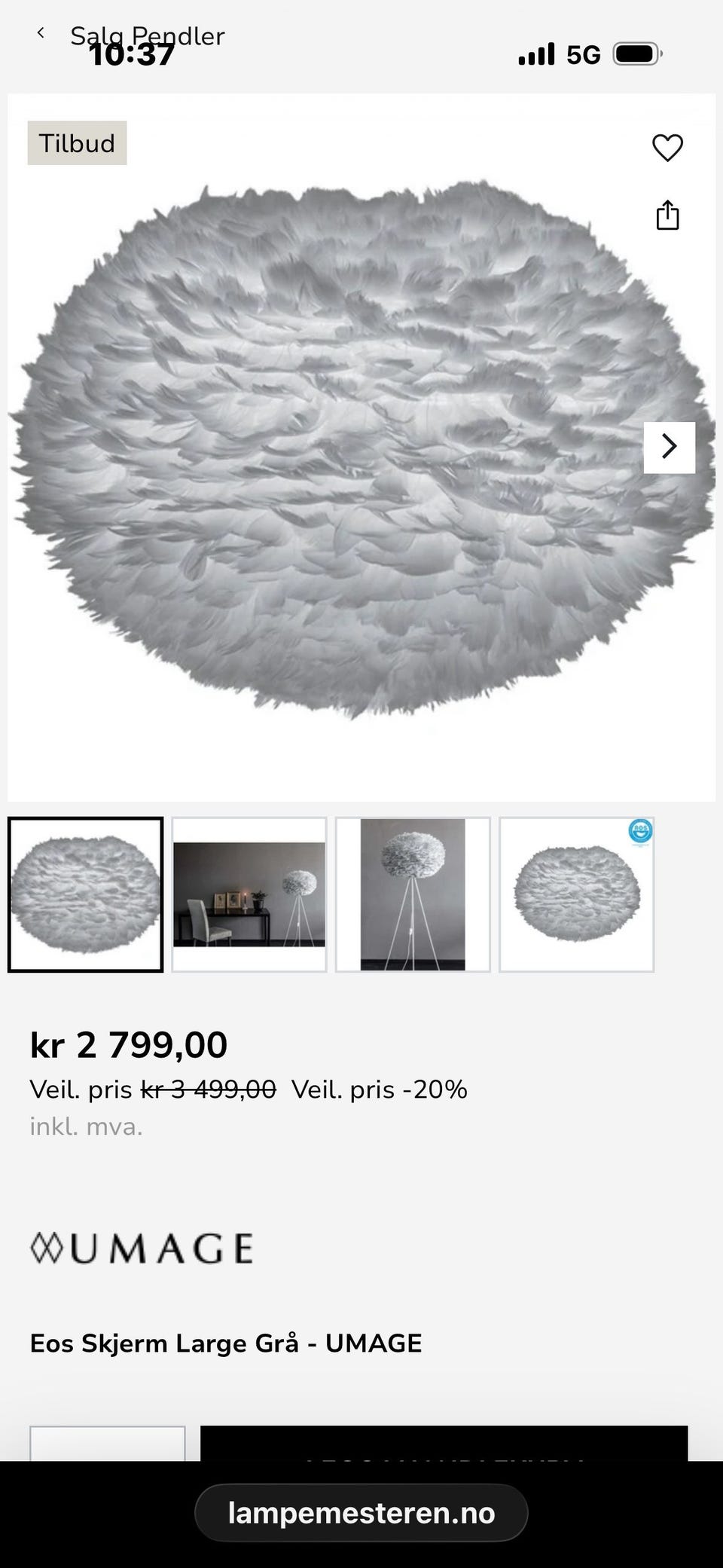The height and width of the screenshot is (1568, 723).
Task: Tap the lampemesteren.no address bar
Action: tap(361, 1513)
